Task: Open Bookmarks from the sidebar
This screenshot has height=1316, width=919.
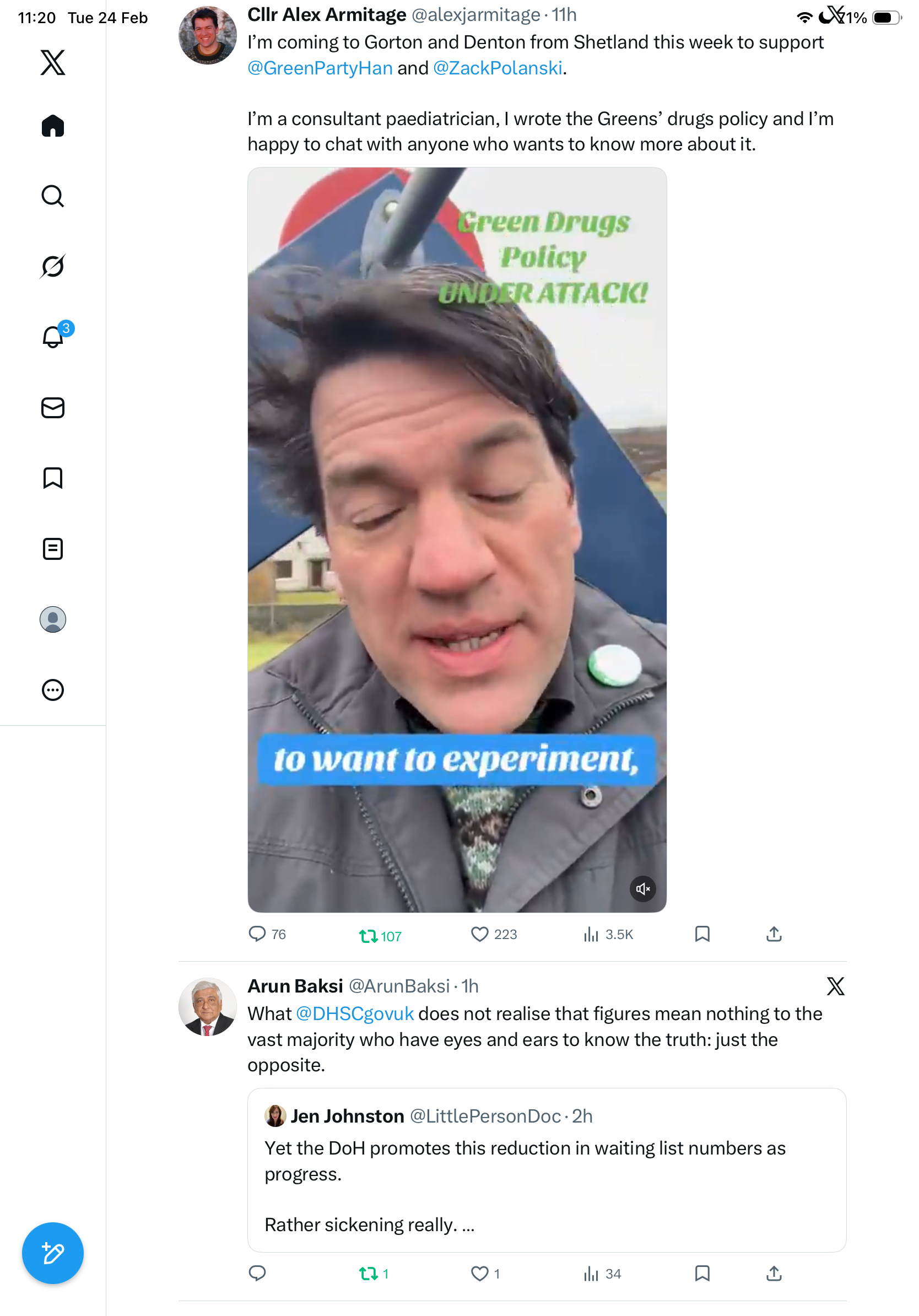Action: pos(53,478)
